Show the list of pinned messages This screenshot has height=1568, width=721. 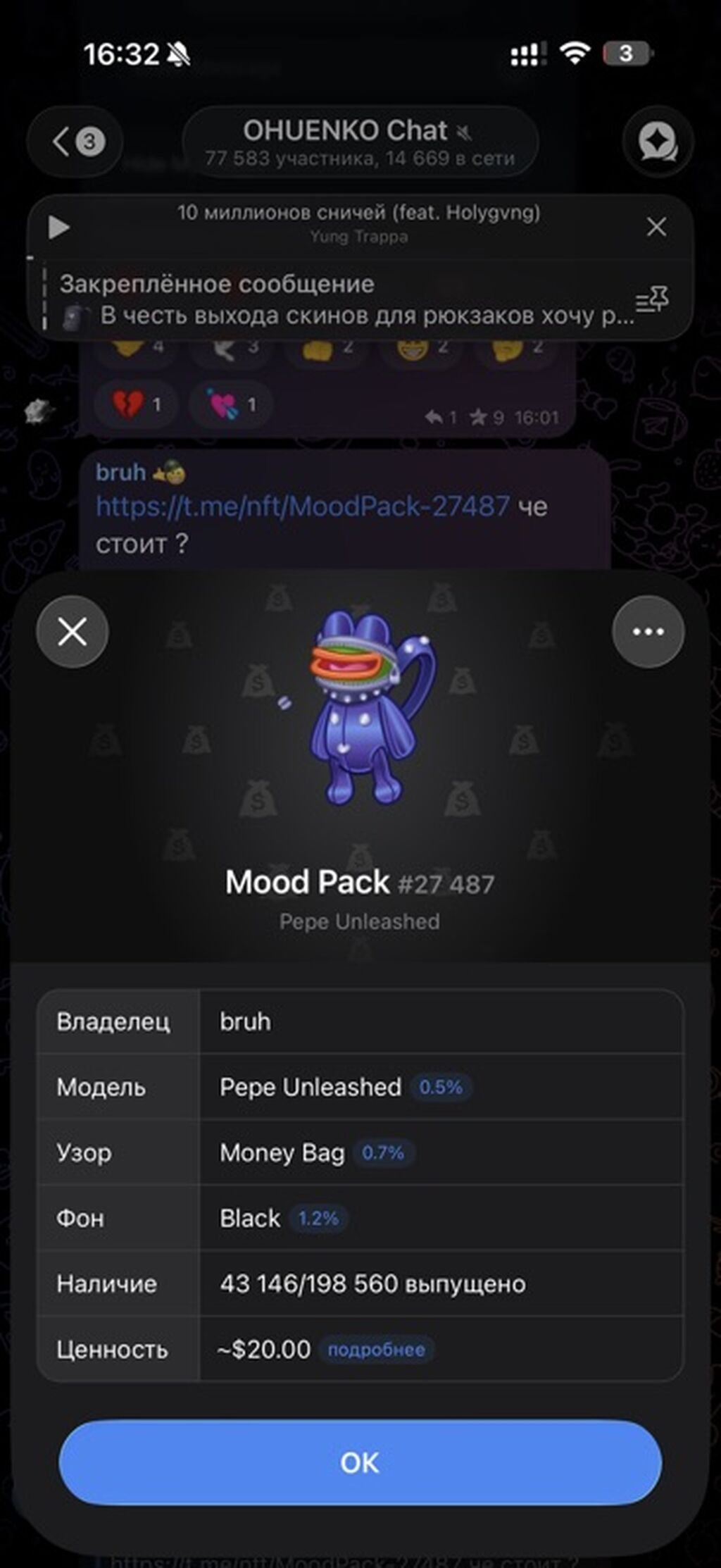tap(652, 300)
